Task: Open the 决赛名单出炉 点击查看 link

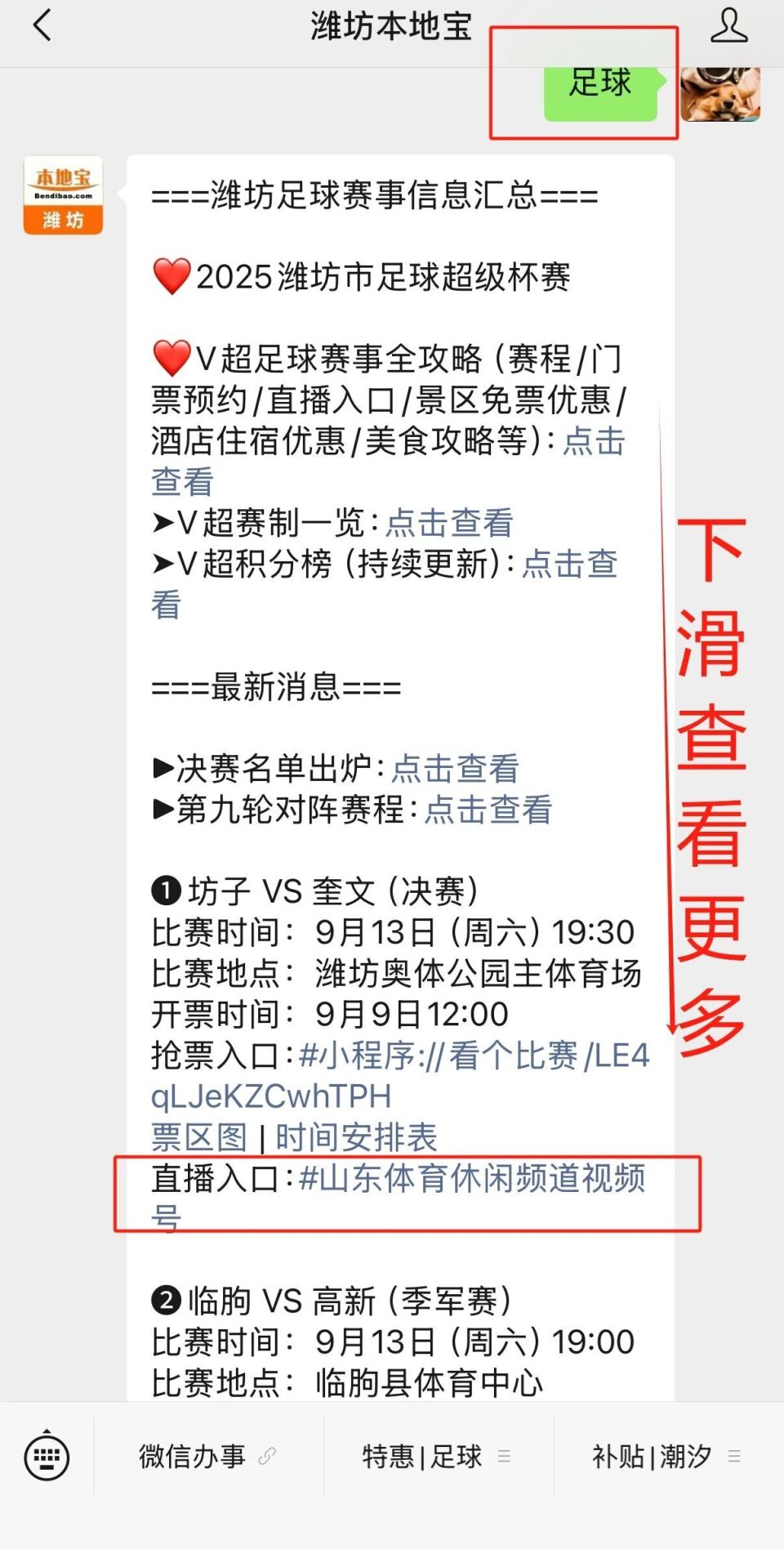Action: tap(456, 769)
